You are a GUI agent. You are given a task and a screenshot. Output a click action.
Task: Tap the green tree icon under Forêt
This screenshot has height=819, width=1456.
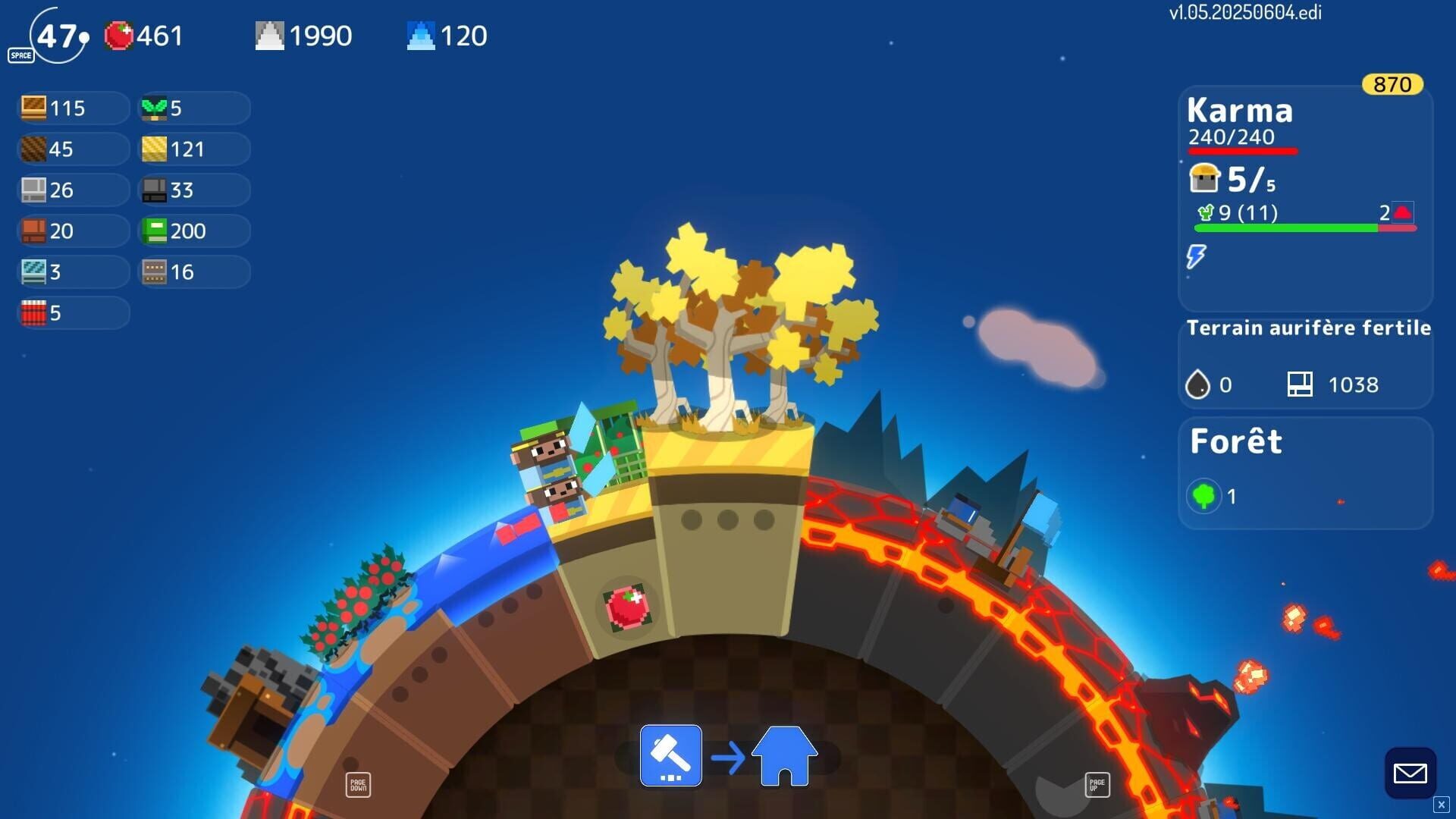(x=1203, y=496)
